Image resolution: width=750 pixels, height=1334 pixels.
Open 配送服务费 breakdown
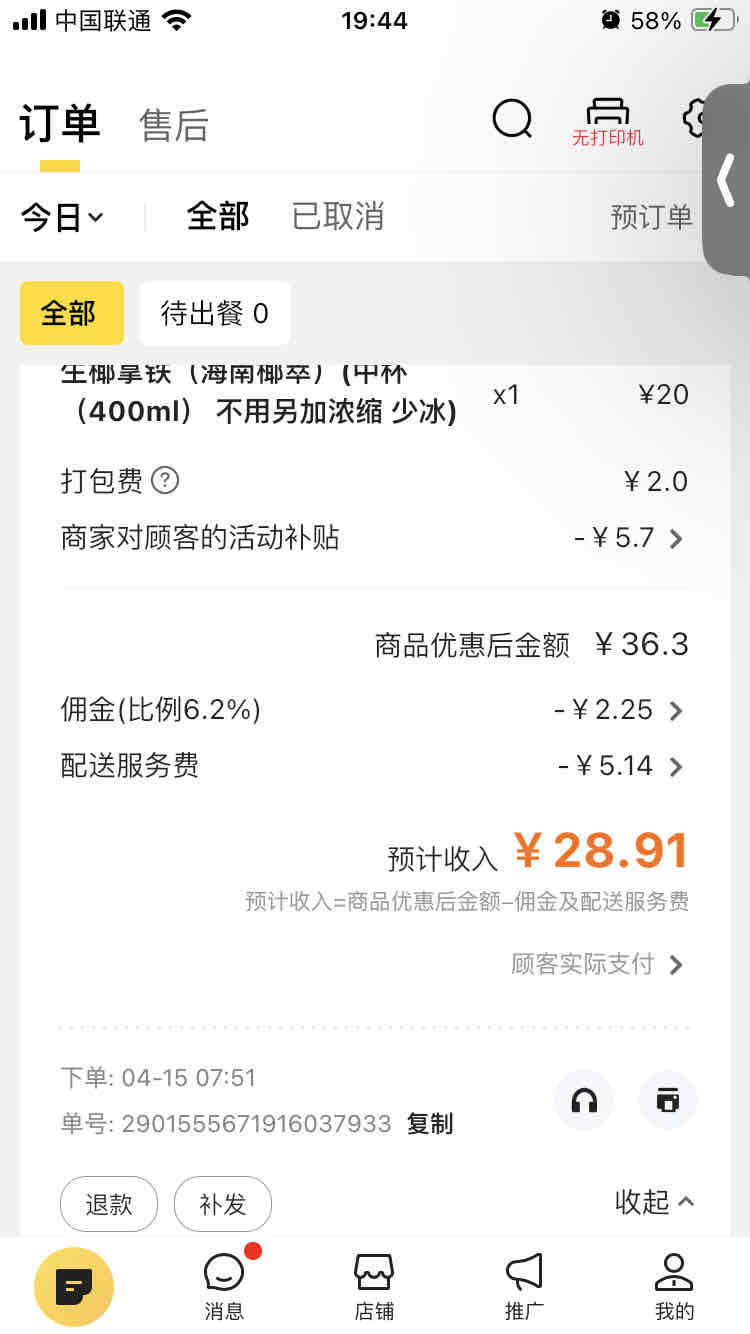[x=375, y=766]
